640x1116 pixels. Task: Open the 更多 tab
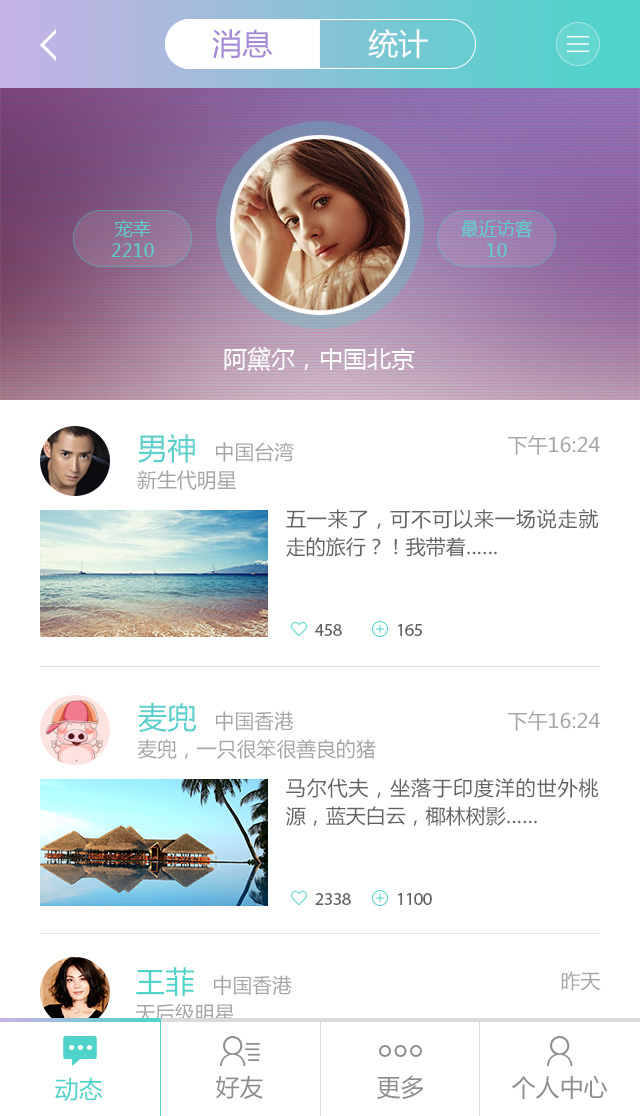[x=400, y=1068]
